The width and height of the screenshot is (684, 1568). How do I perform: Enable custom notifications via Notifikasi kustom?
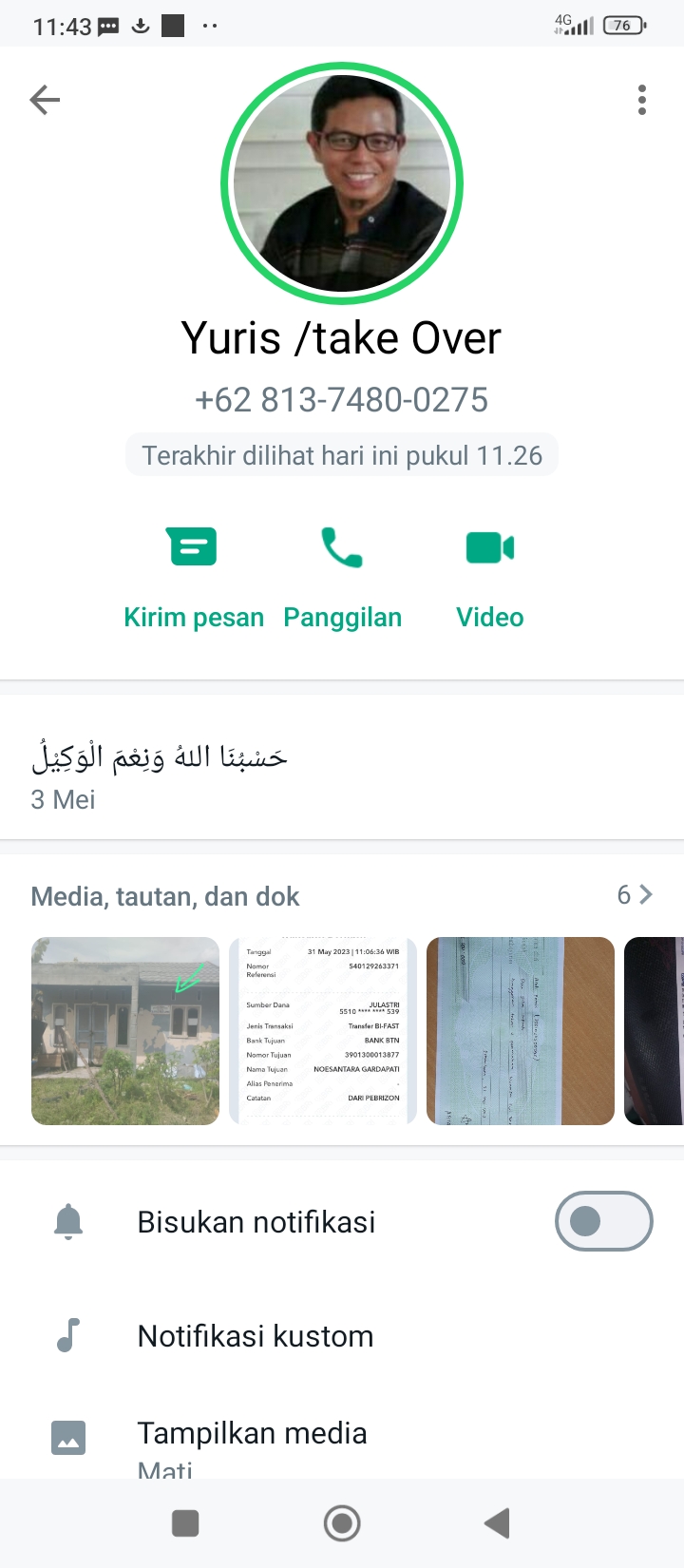point(255,1335)
